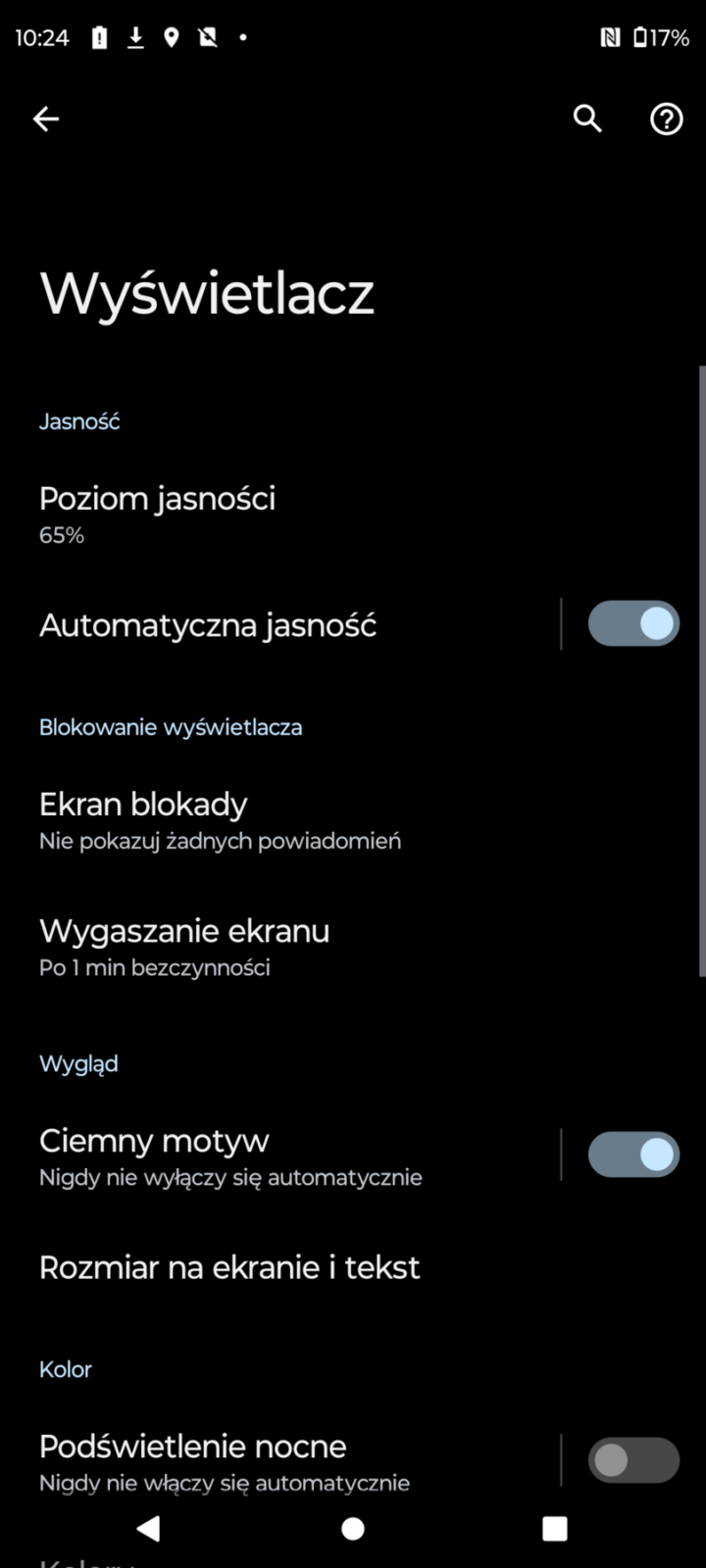Enable the Podświetlenie nocne switch

click(x=633, y=1460)
